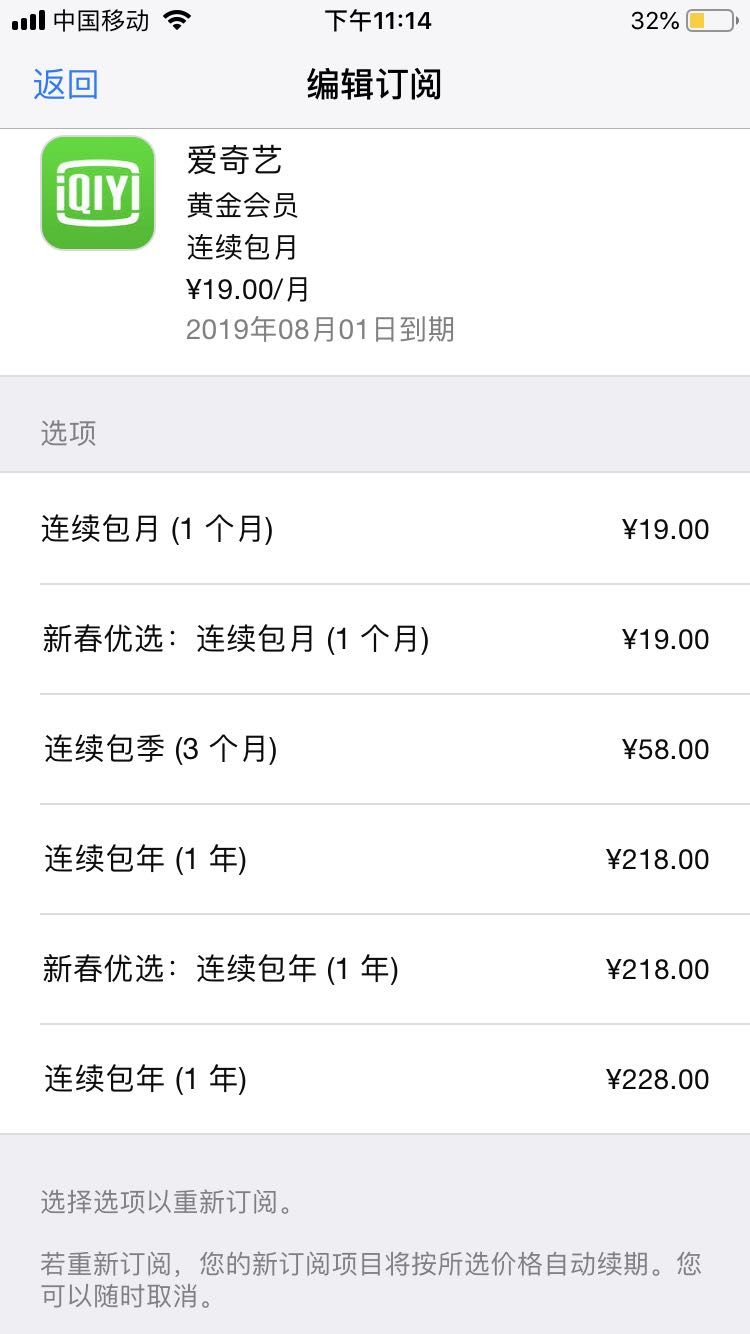Select the standard 连续包月 (1 个月) option without 新春优选
The height and width of the screenshot is (1334, 750).
(375, 529)
